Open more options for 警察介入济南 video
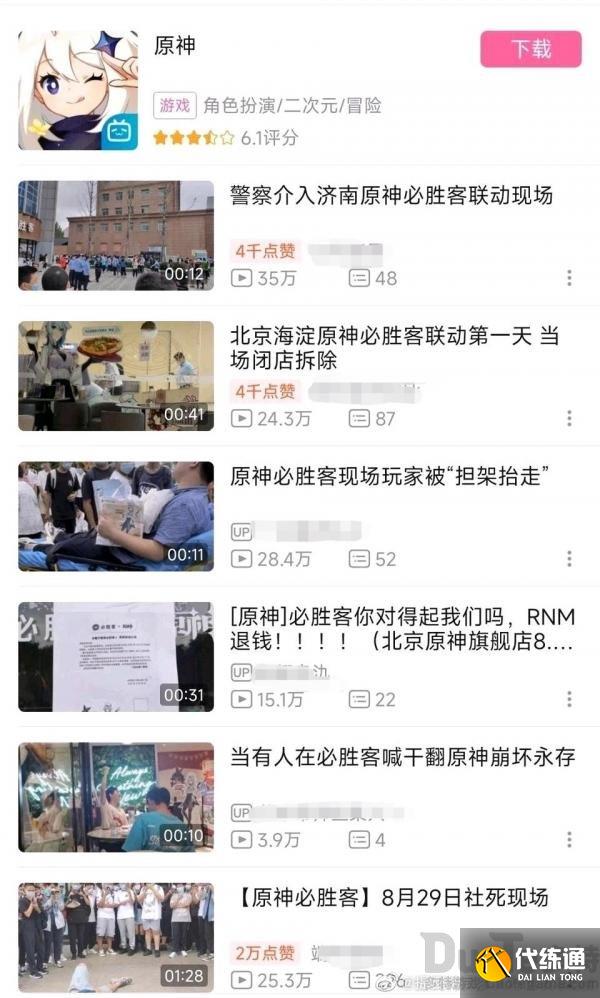 click(569, 278)
